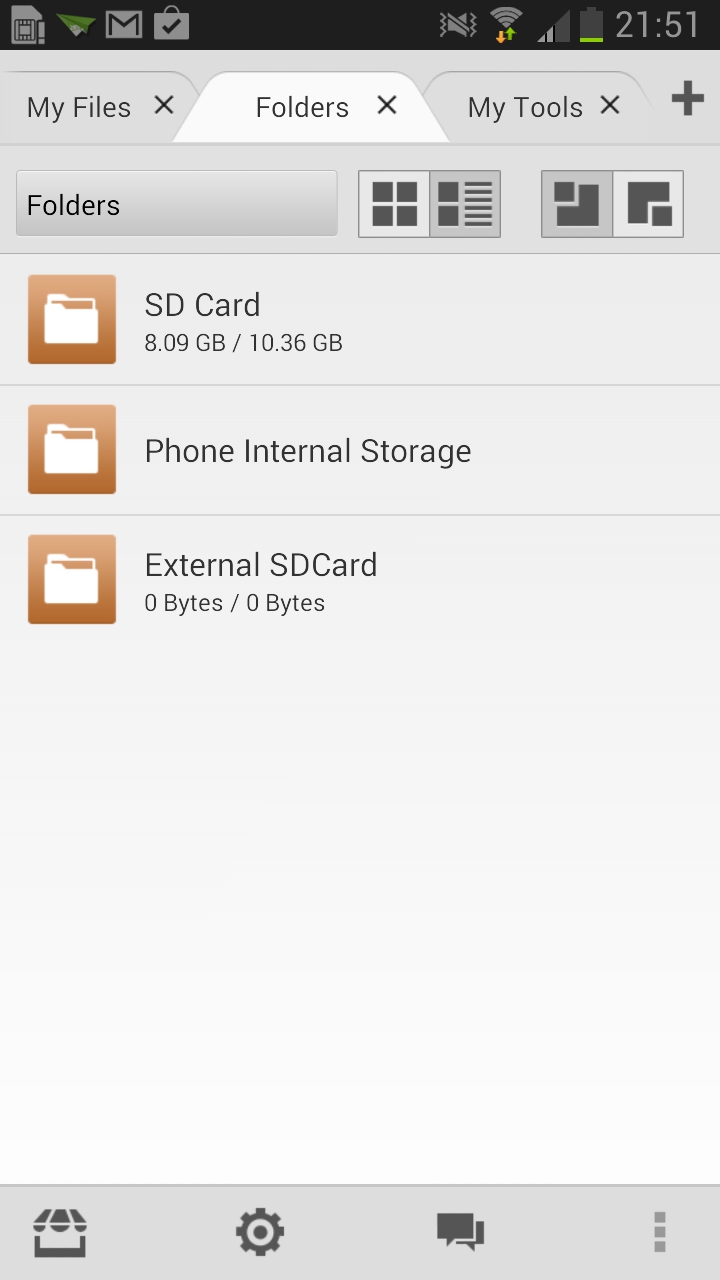The image size is (720, 1280).
Task: Open Phone Internal Storage
Action: tap(360, 450)
